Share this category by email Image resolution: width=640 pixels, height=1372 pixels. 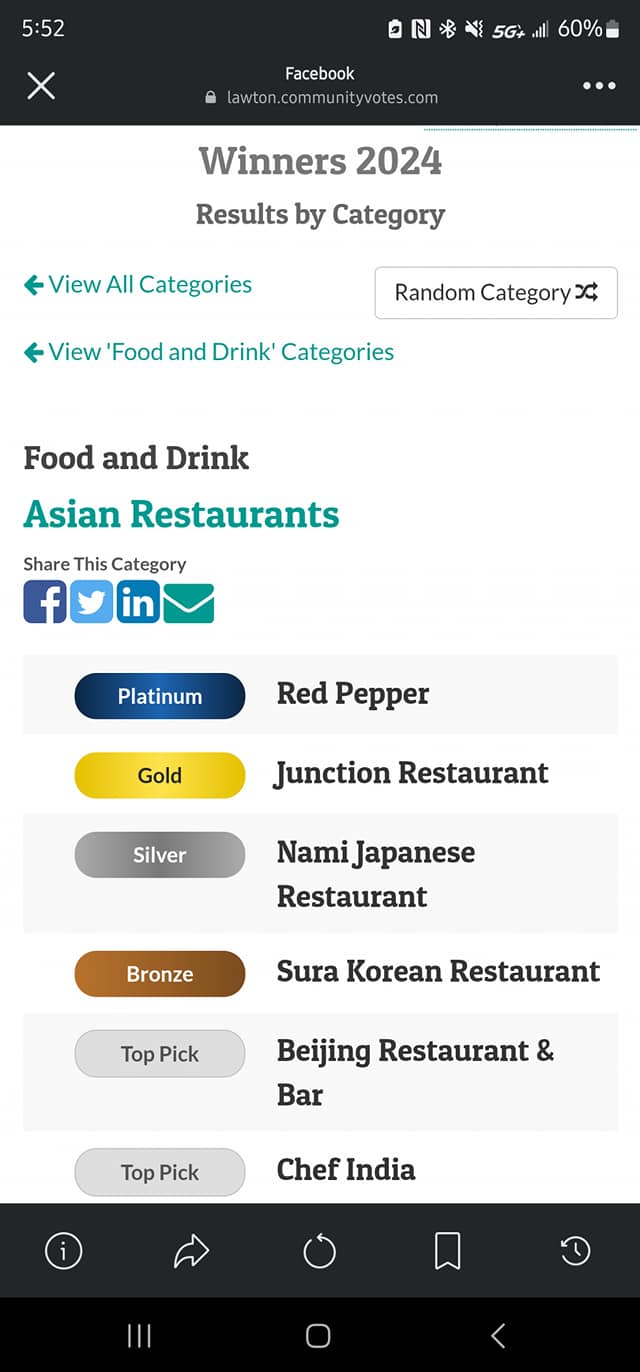click(x=189, y=602)
